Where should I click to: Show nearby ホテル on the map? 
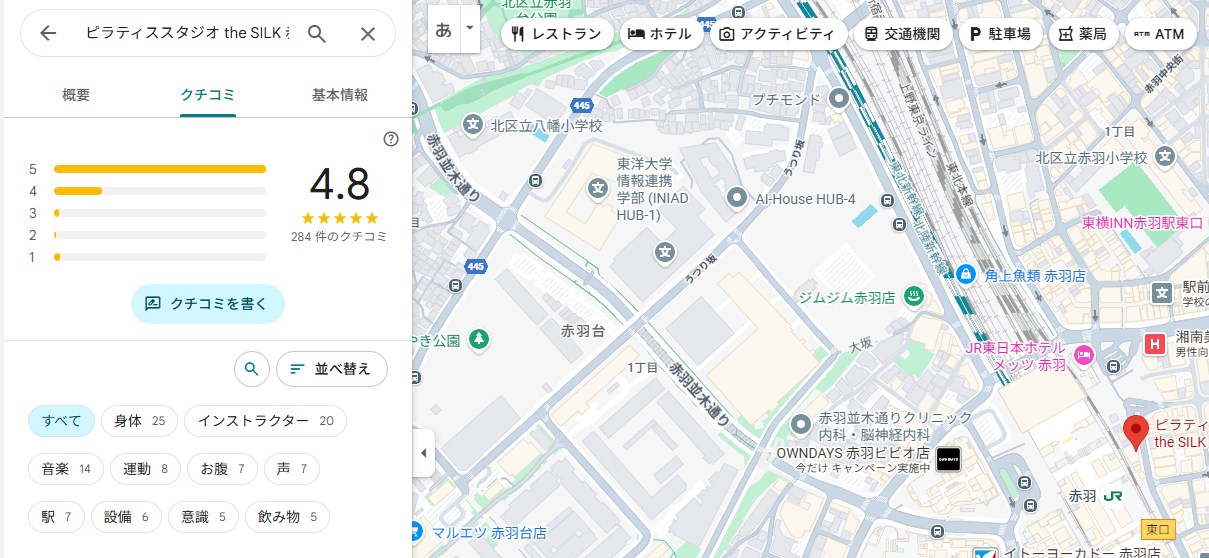coord(660,33)
